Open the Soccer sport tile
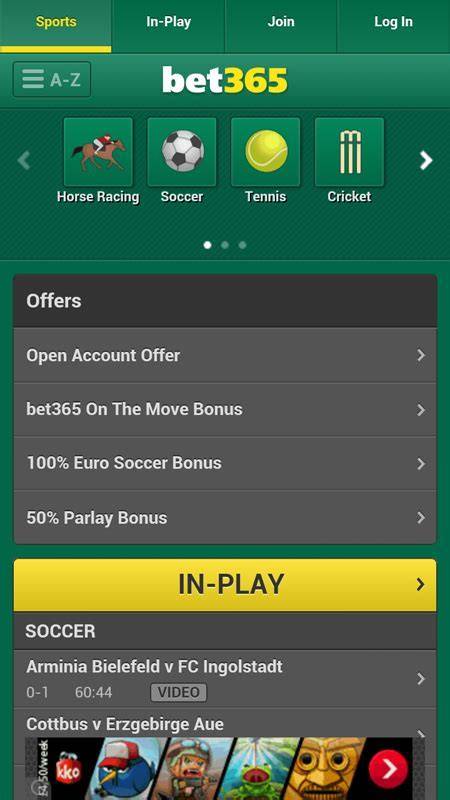This screenshot has height=800, width=450. (x=182, y=161)
